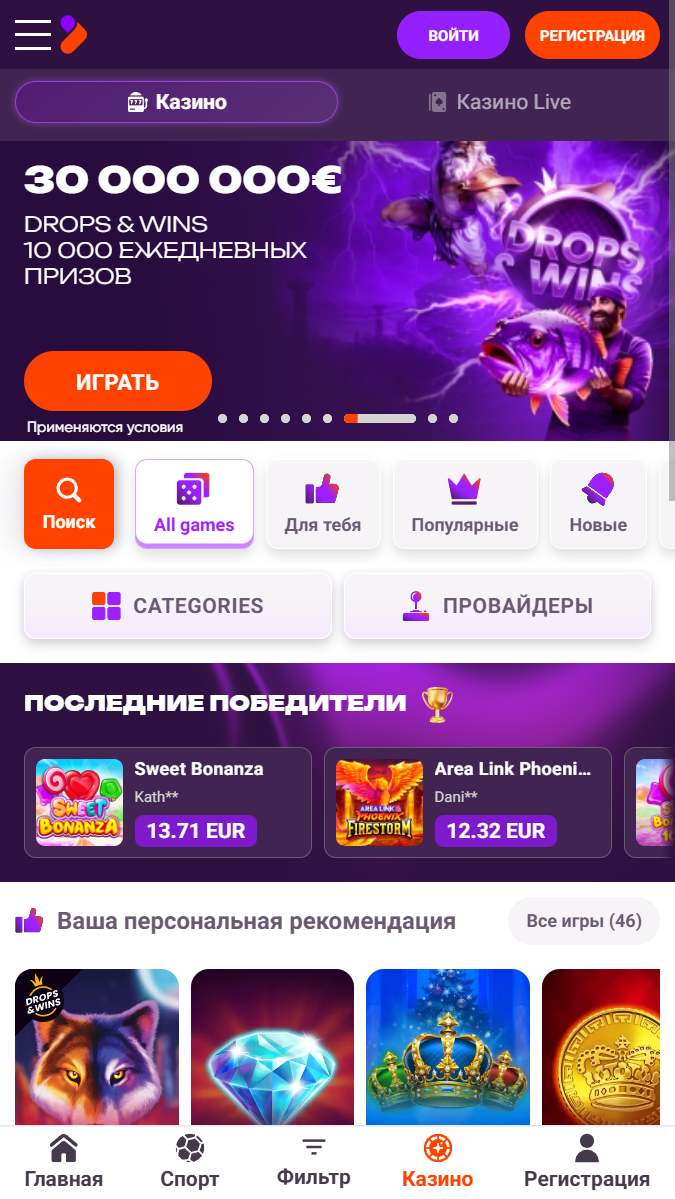
Task: Open the Провайдеры list
Action: click(x=497, y=605)
